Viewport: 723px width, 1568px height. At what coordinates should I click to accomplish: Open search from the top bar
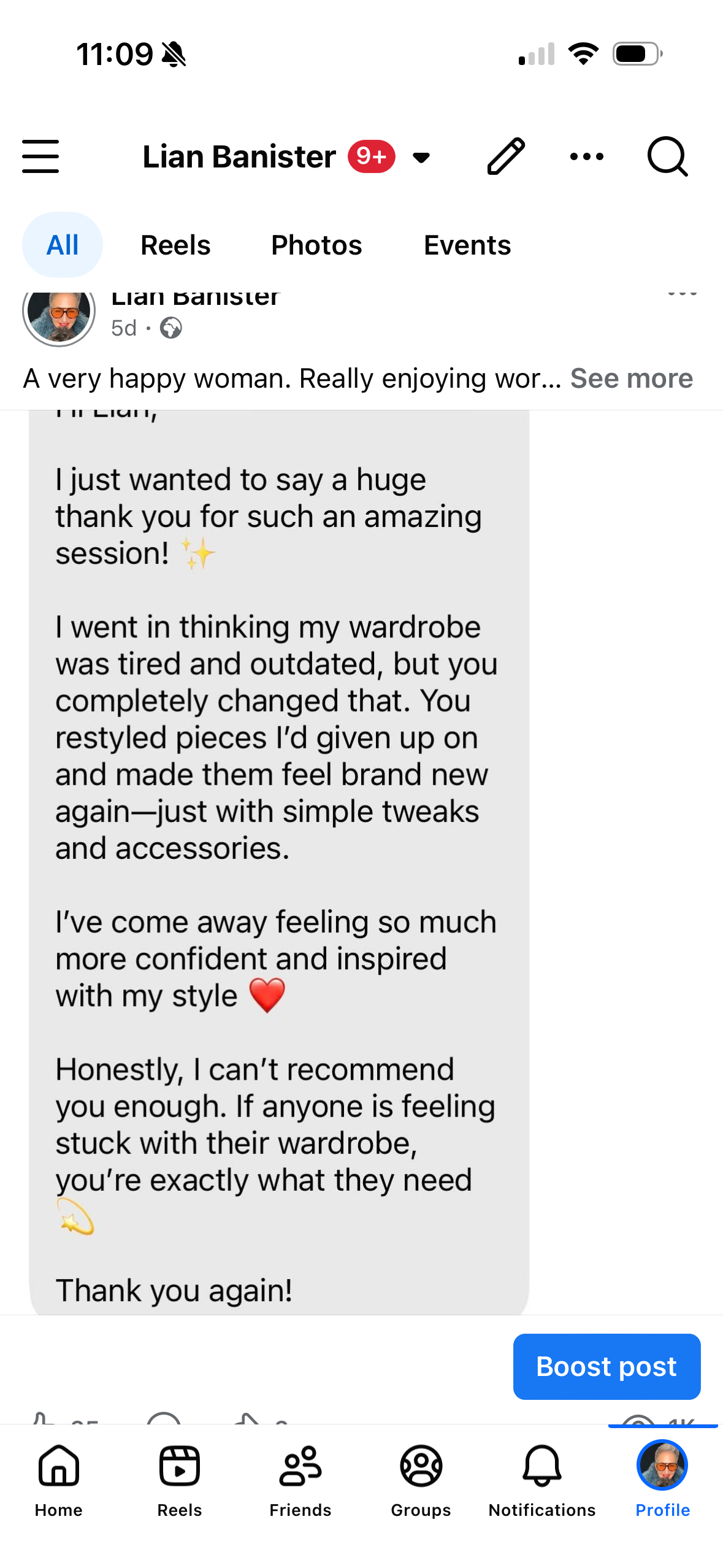coord(667,156)
